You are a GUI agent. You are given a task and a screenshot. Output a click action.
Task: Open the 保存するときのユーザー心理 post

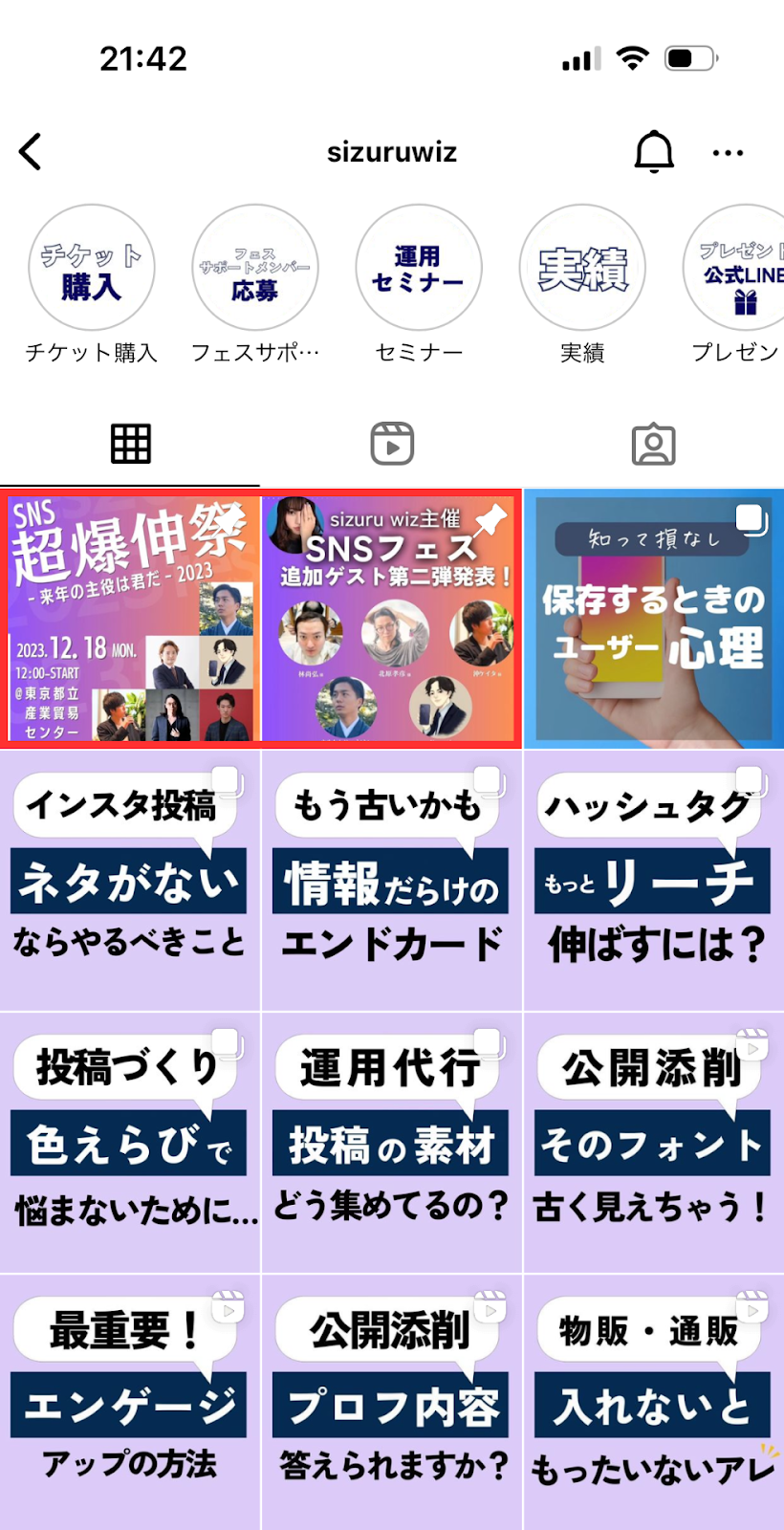(654, 618)
